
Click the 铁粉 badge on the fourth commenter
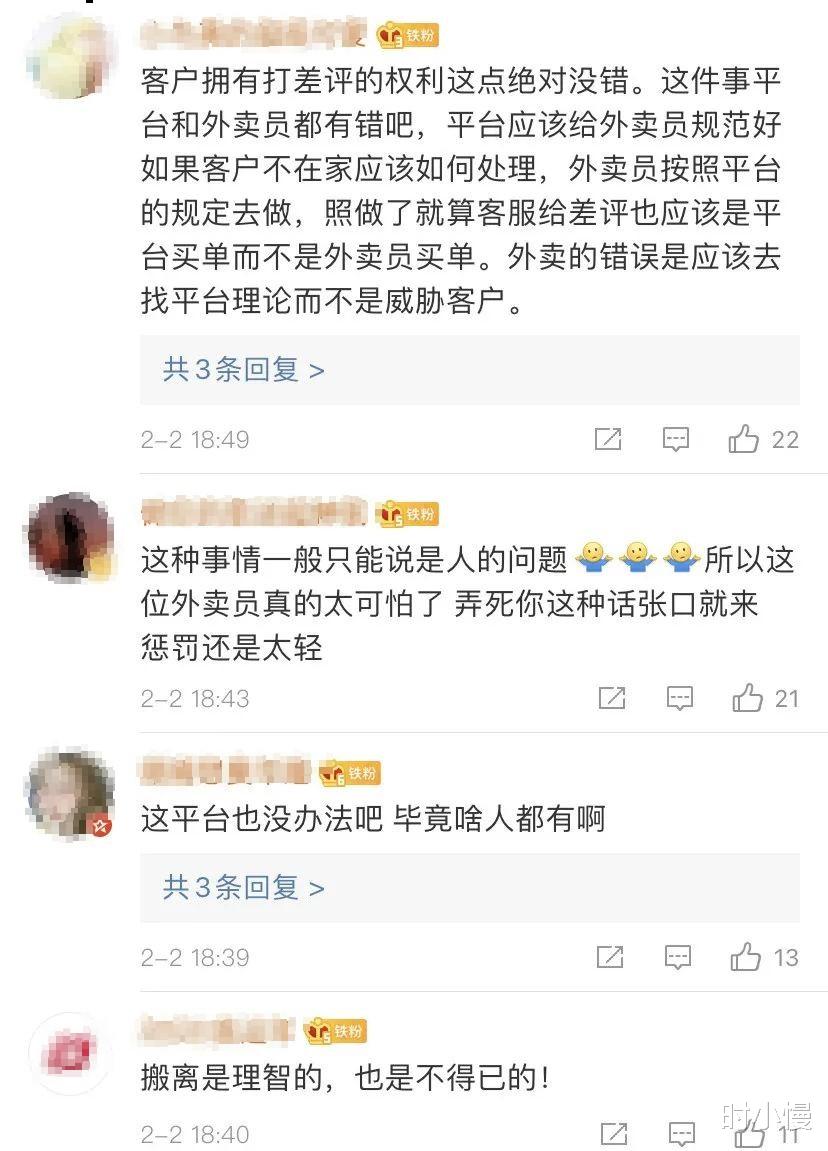tap(337, 1030)
